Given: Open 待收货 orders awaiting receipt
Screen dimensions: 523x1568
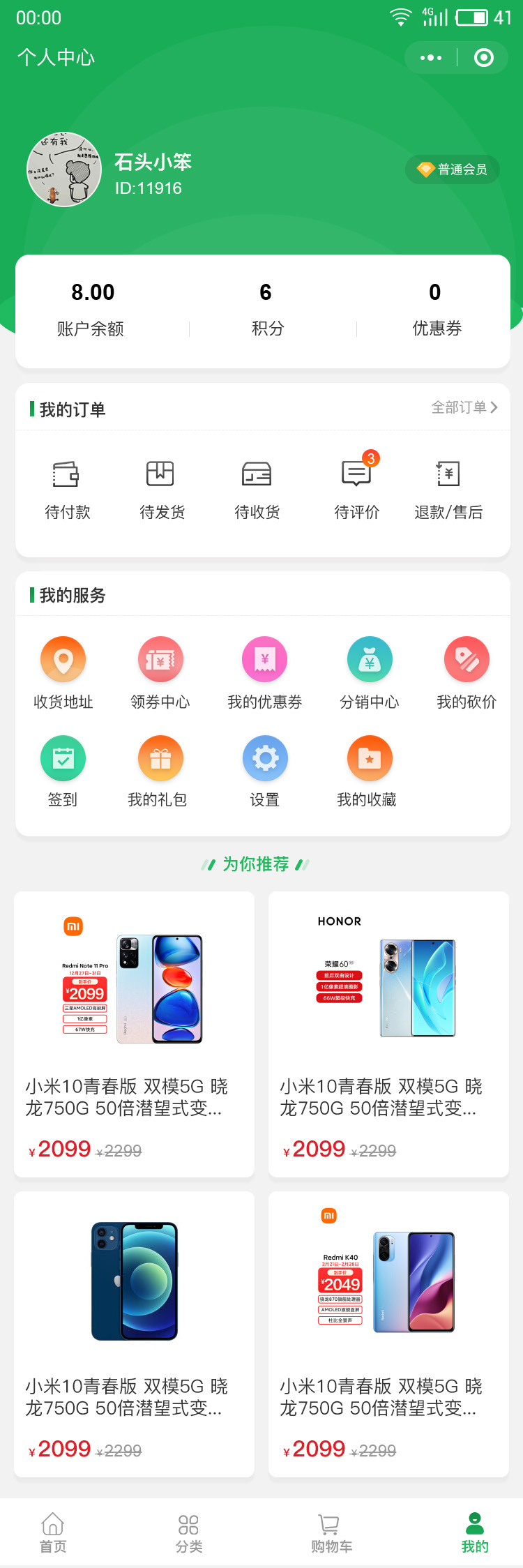Looking at the screenshot, I should (x=257, y=488).
